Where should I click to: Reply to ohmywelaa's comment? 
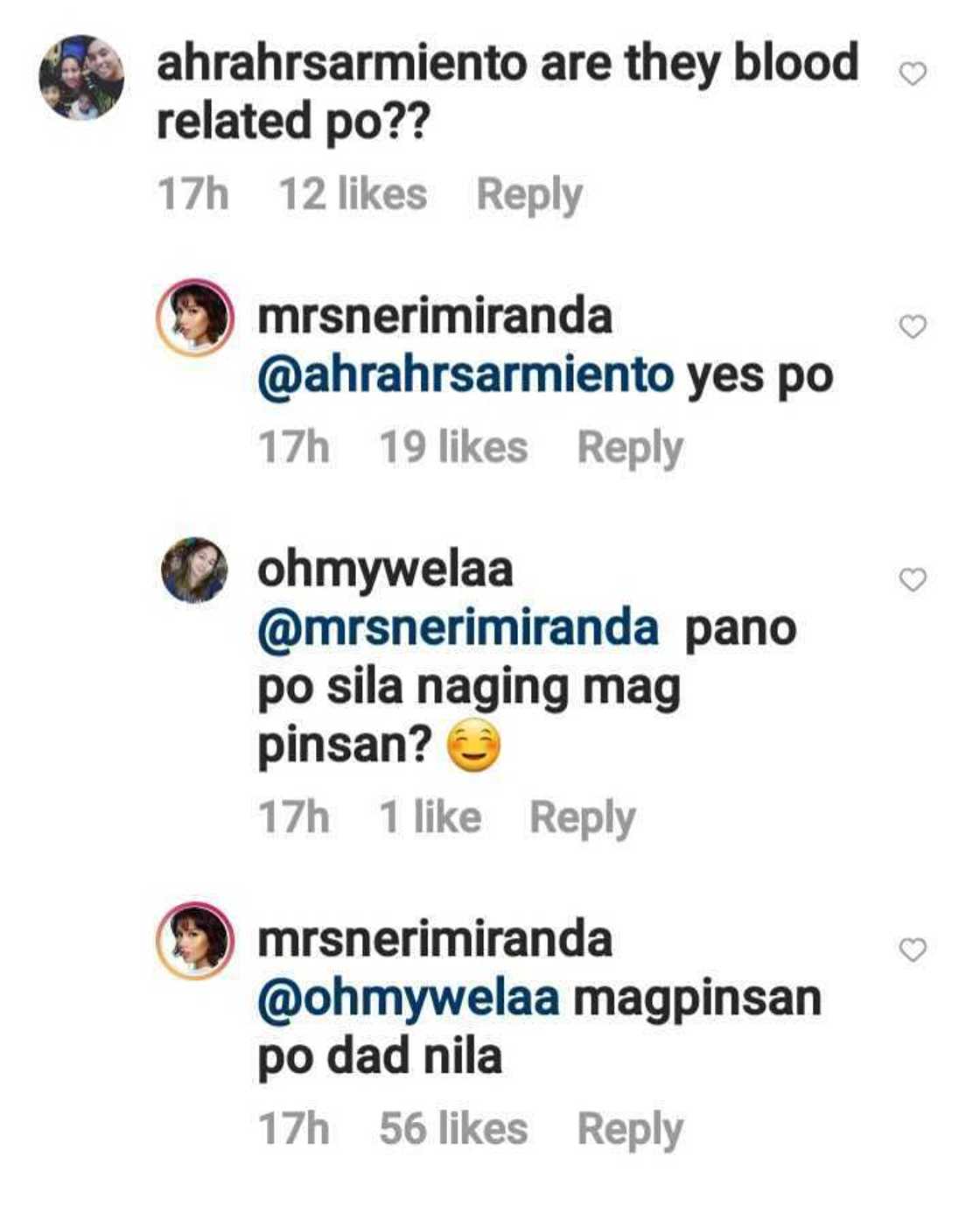click(x=582, y=817)
